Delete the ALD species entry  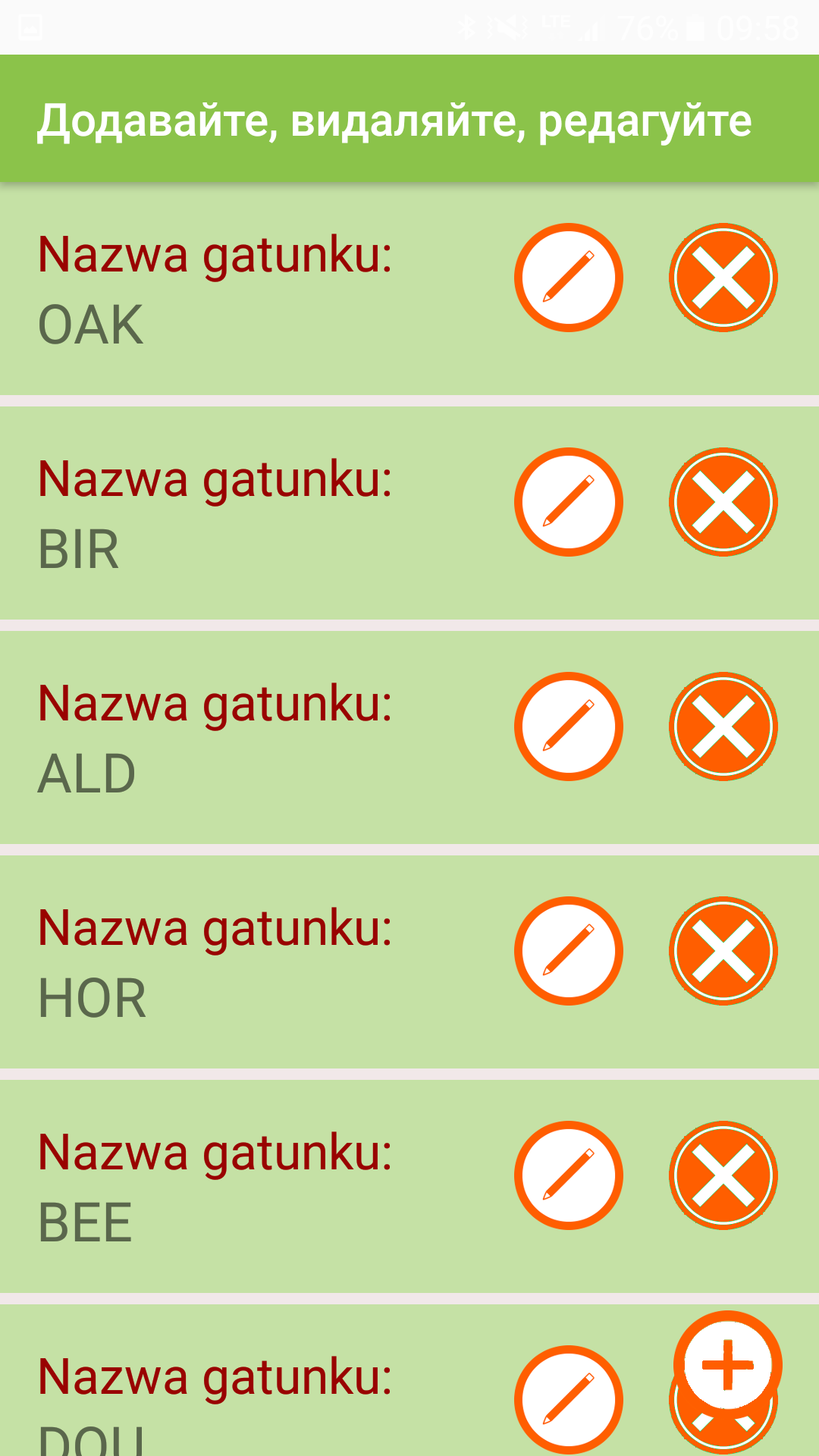pyautogui.click(x=723, y=726)
